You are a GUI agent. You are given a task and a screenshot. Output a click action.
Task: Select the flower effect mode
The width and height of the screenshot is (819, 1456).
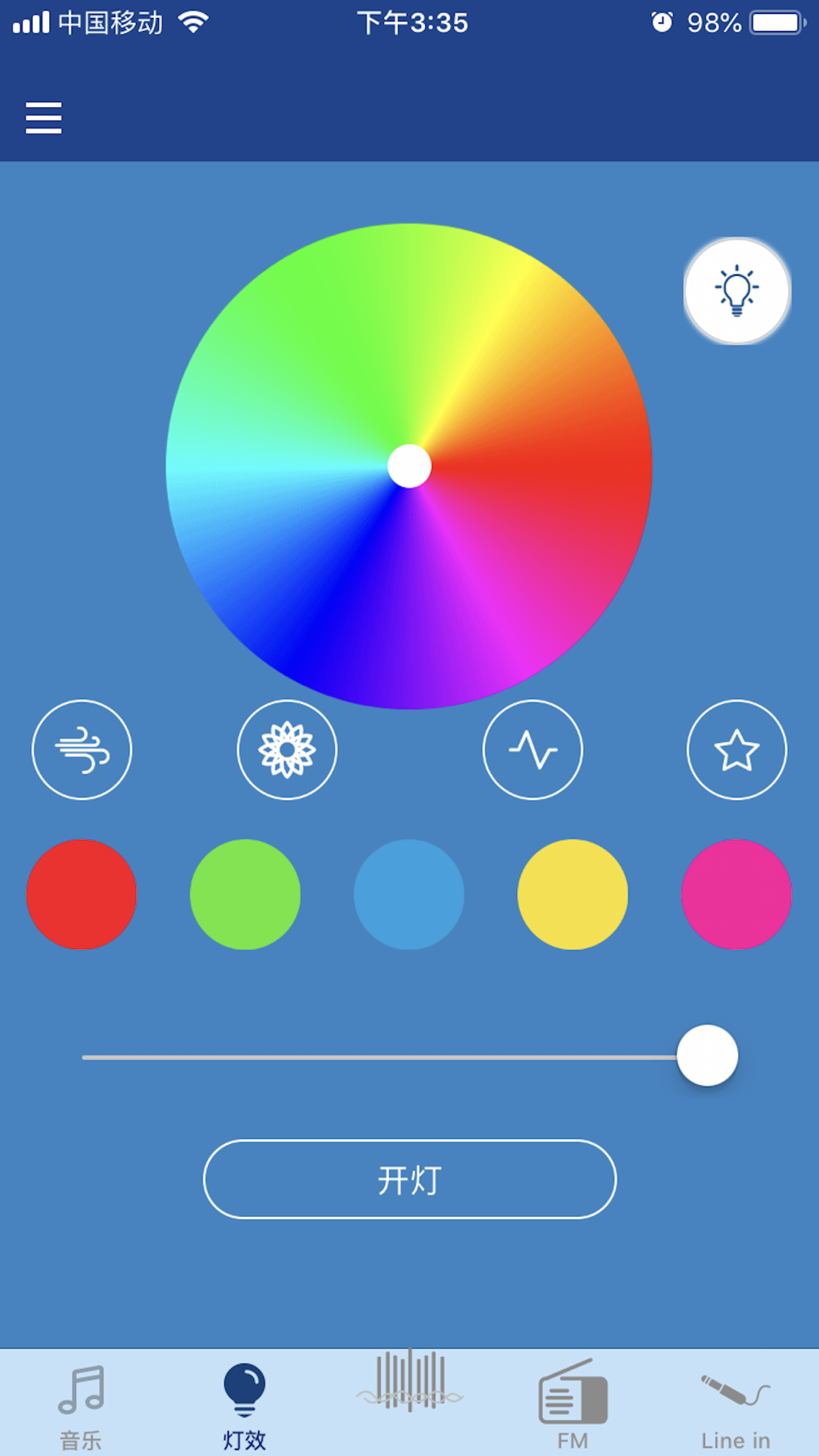(x=287, y=749)
